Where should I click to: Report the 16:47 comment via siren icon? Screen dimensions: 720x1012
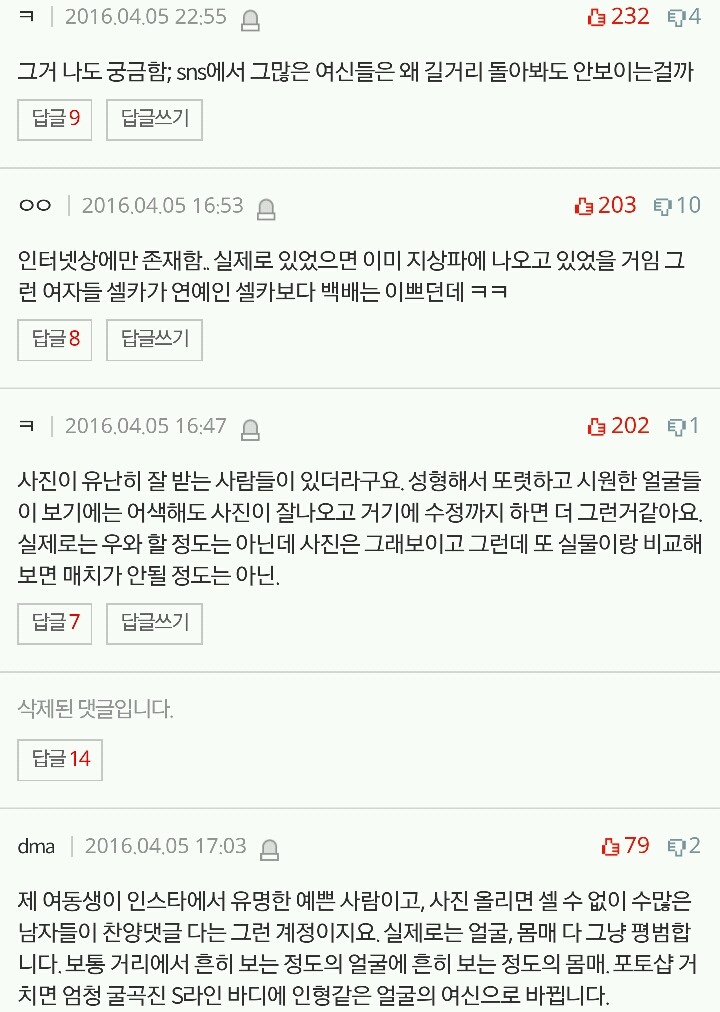[x=250, y=430]
